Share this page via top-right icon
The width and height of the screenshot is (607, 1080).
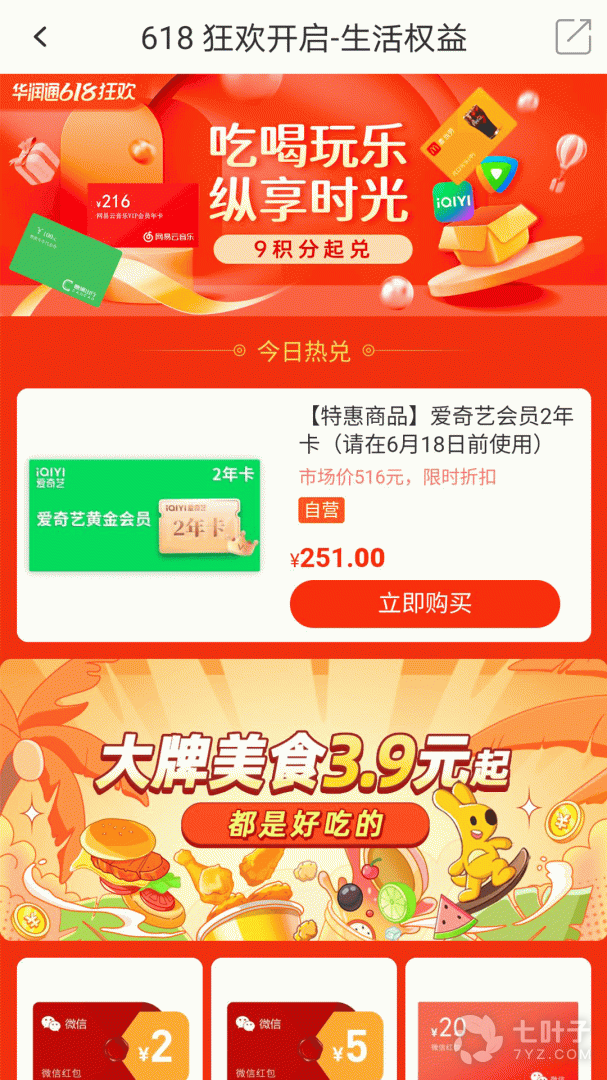(573, 37)
